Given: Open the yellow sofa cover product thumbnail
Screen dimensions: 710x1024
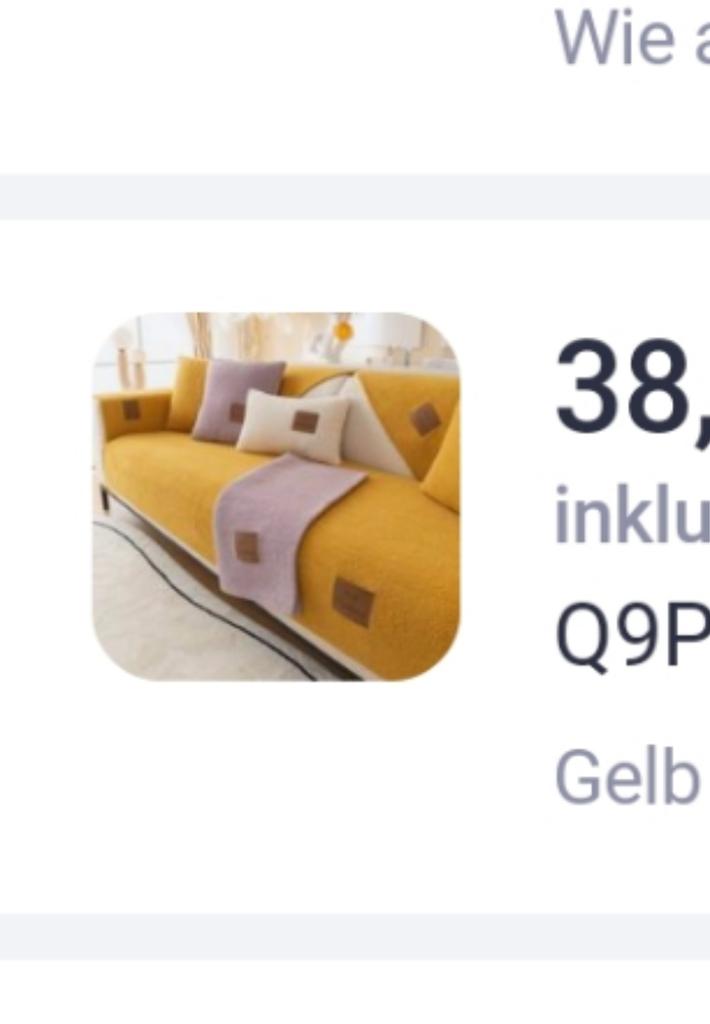Looking at the screenshot, I should [276, 497].
